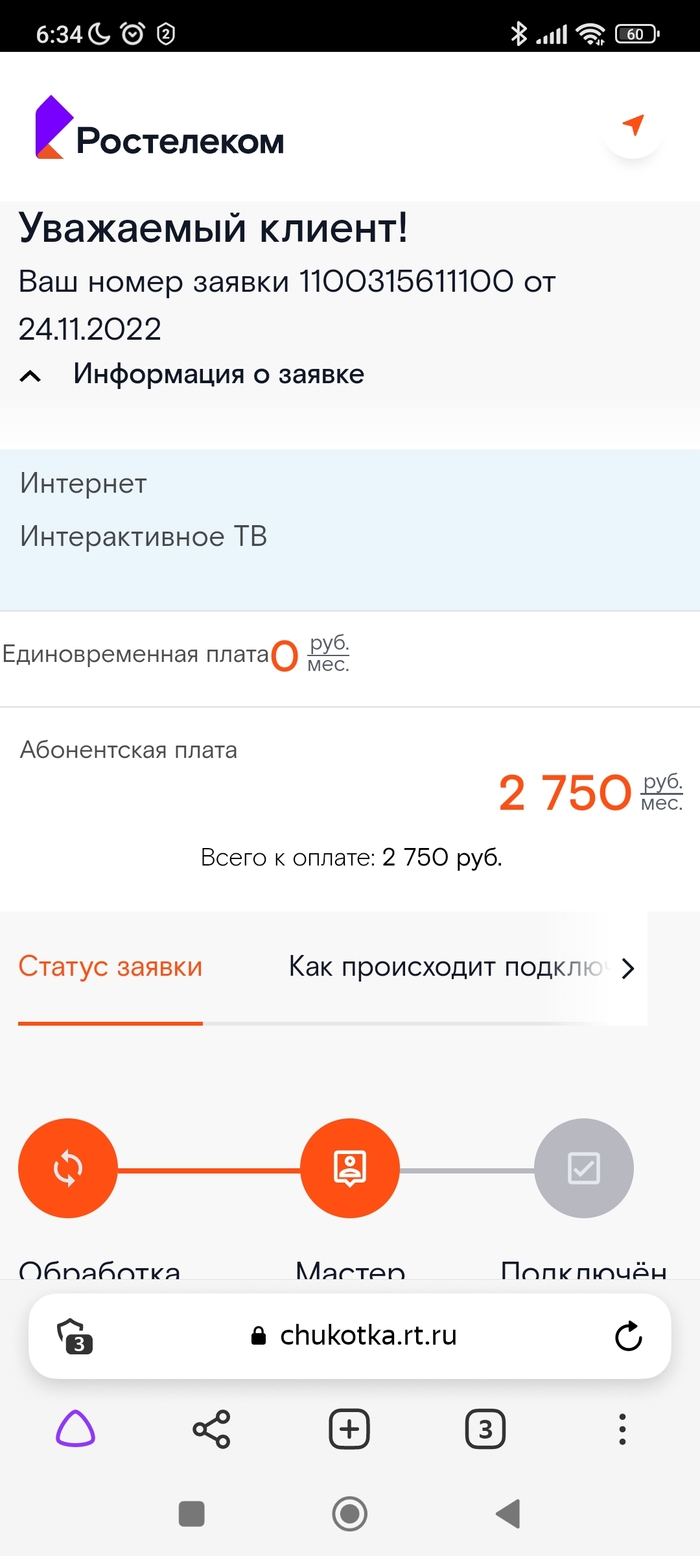View the three open tabs
Viewport: 700px width, 1556px height.
(485, 1429)
